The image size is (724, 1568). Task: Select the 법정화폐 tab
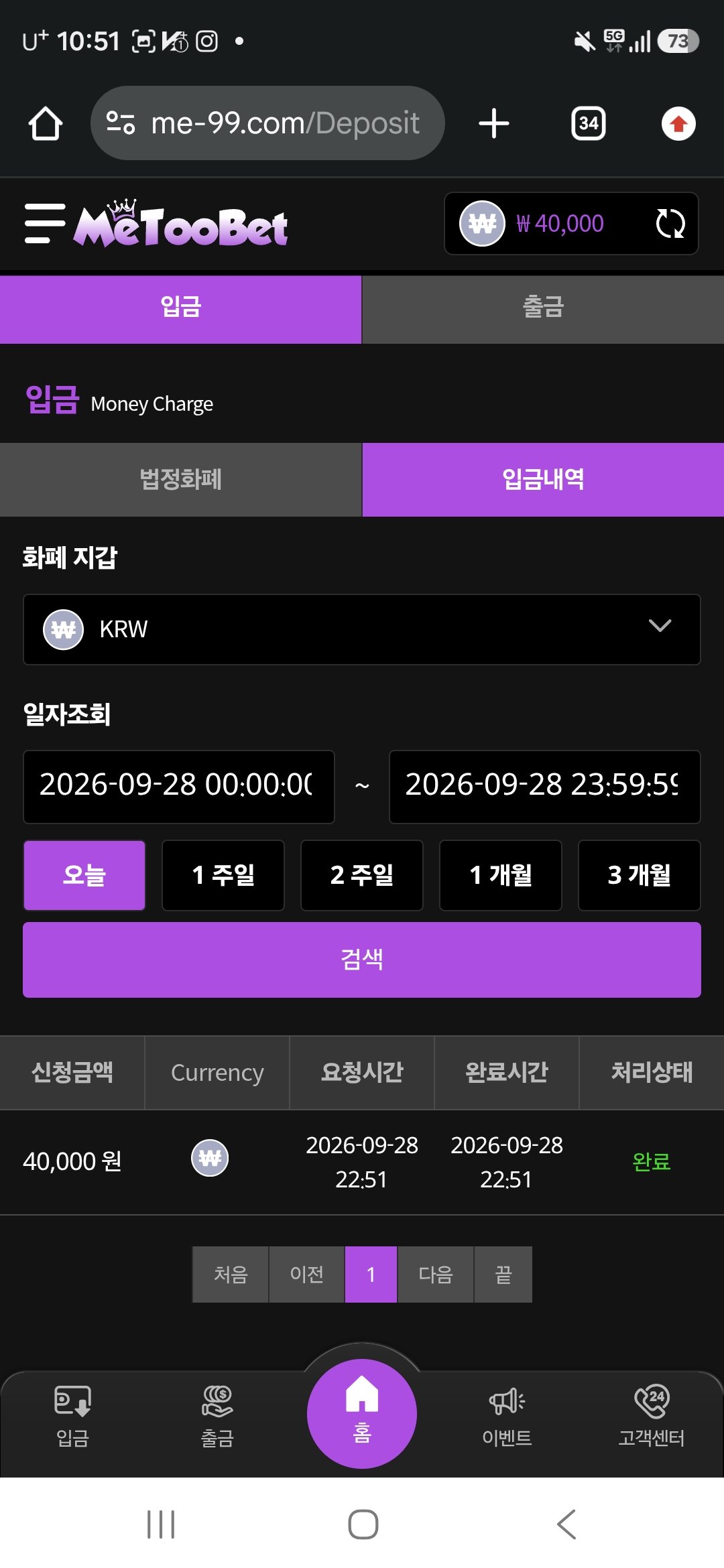point(181,480)
